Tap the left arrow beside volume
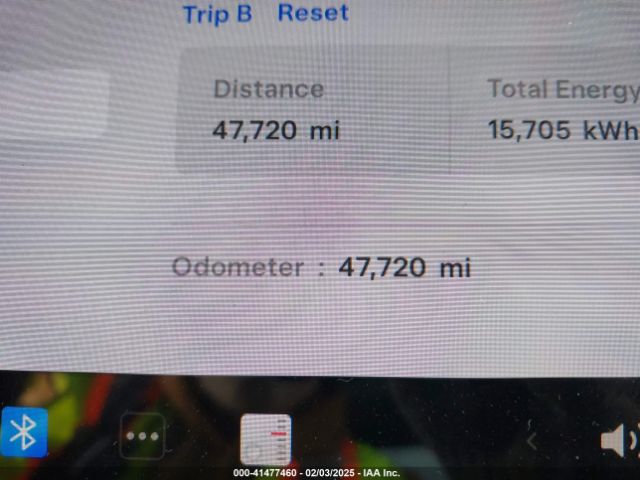This screenshot has height=480, width=640. [x=533, y=440]
